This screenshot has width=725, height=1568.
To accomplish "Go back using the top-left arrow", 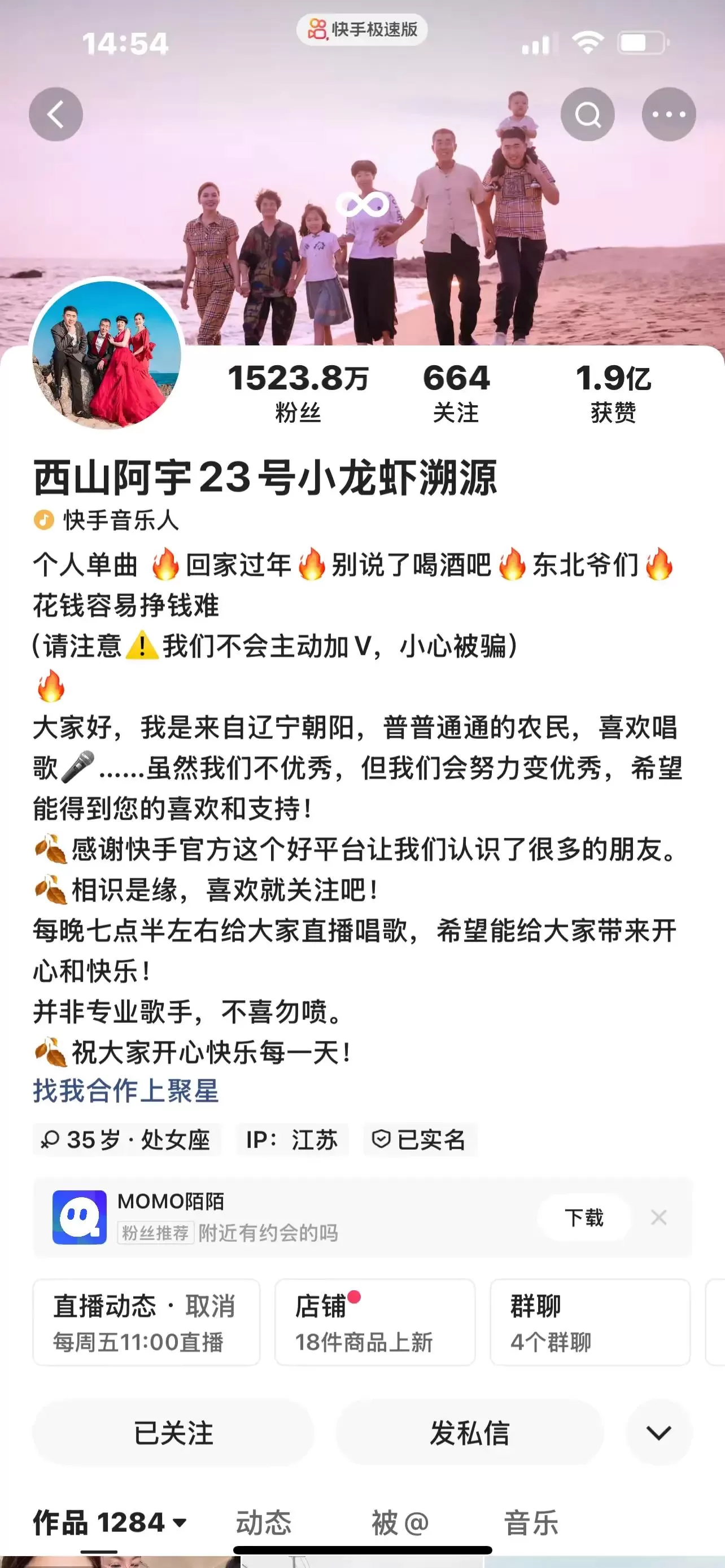I will pos(56,115).
